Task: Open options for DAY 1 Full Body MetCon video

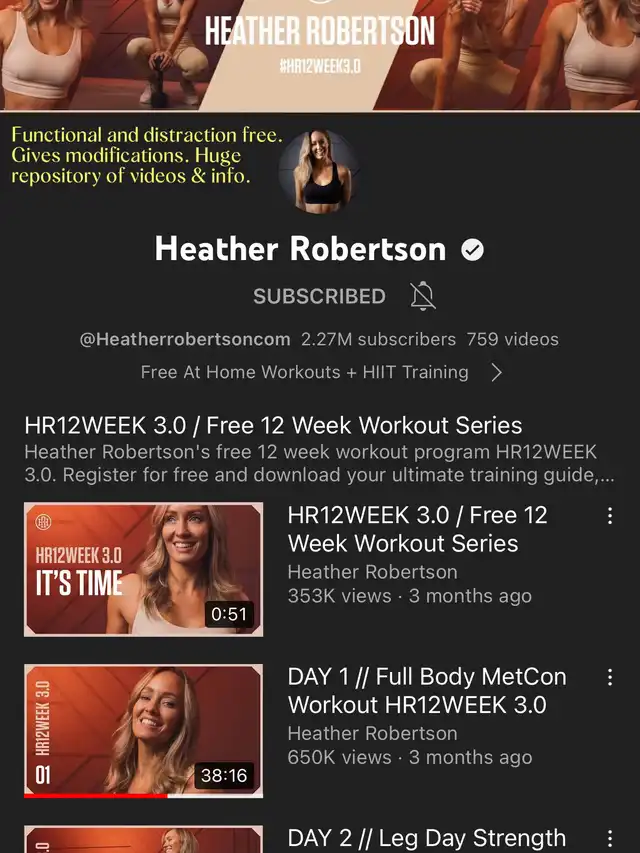Action: [x=609, y=677]
